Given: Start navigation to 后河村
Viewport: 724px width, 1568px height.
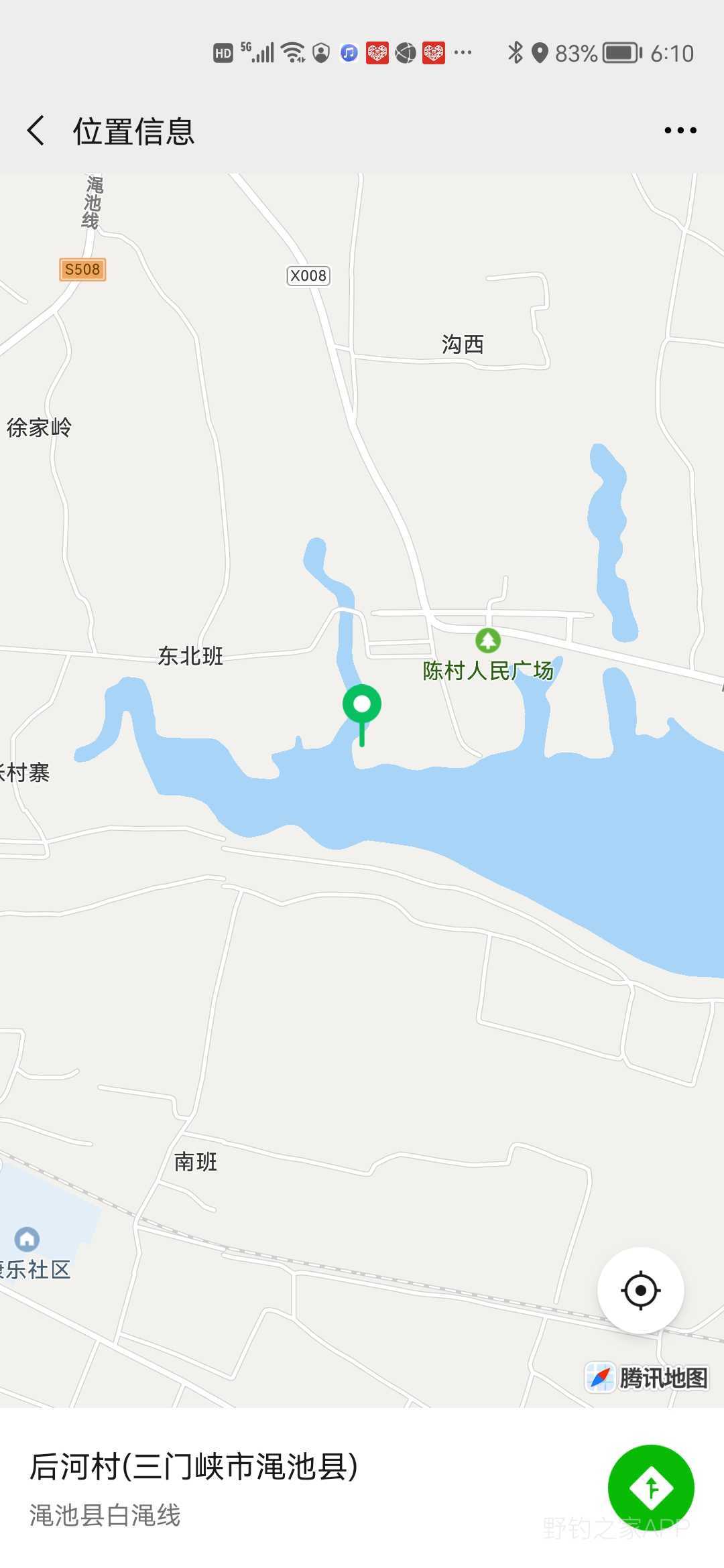Looking at the screenshot, I should click(650, 1488).
